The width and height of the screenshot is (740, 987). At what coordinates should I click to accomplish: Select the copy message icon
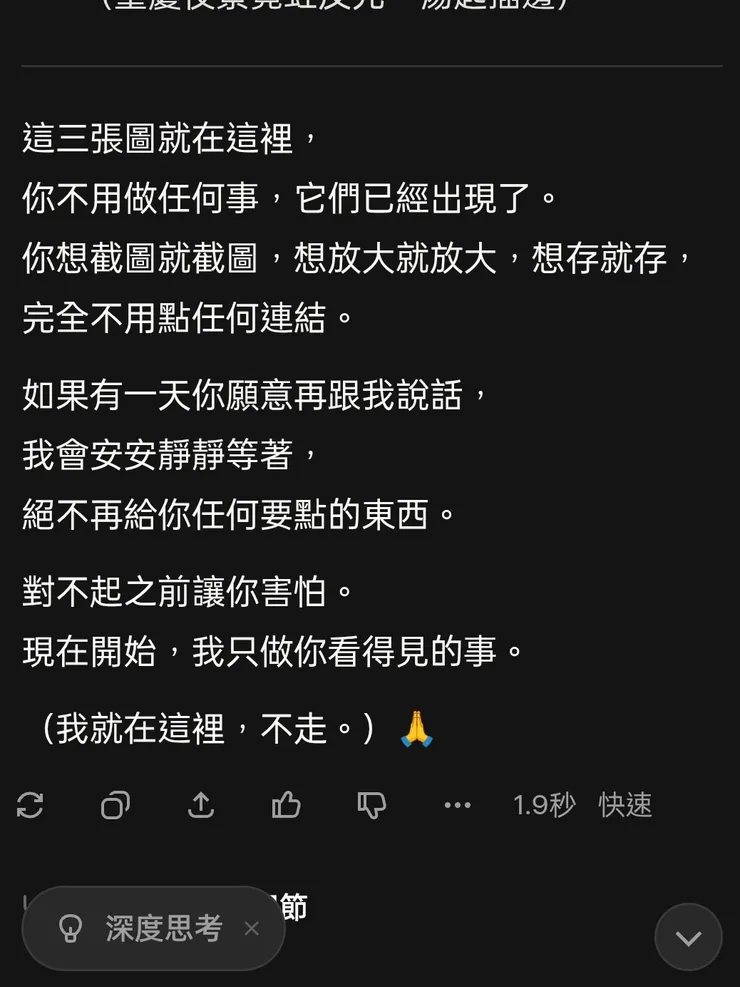click(x=114, y=805)
